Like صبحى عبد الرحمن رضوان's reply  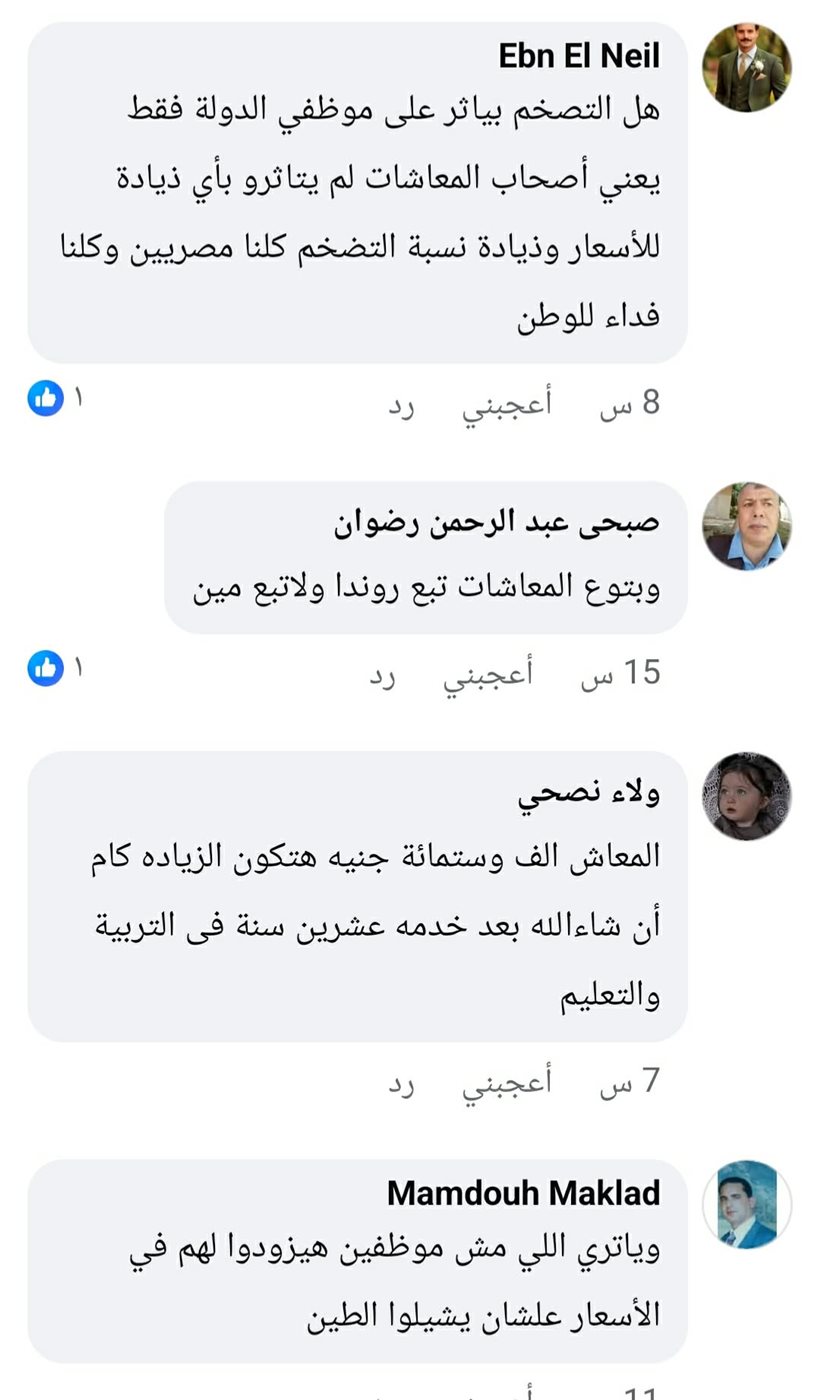click(488, 675)
